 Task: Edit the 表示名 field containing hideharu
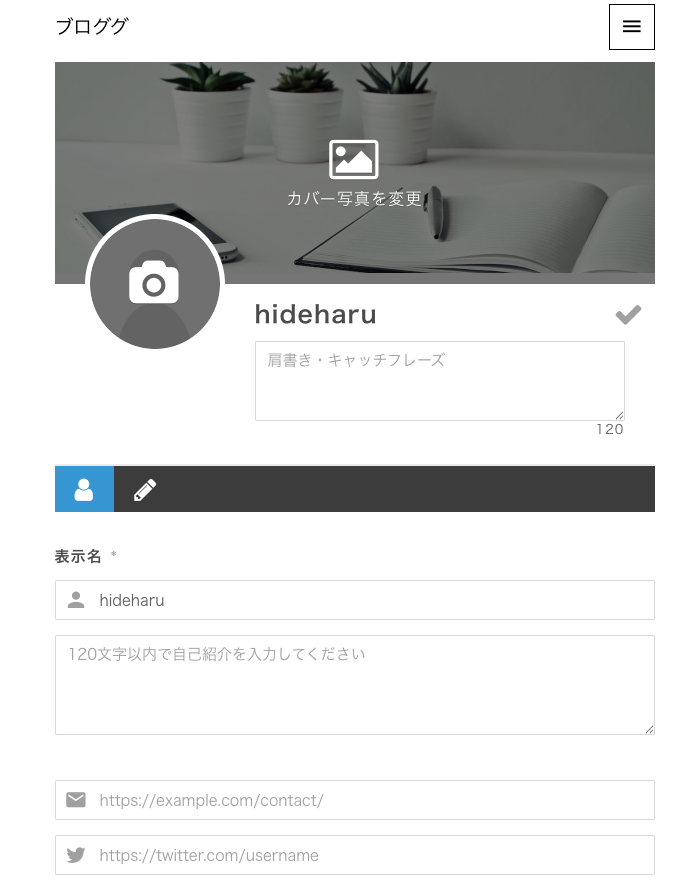[370, 600]
